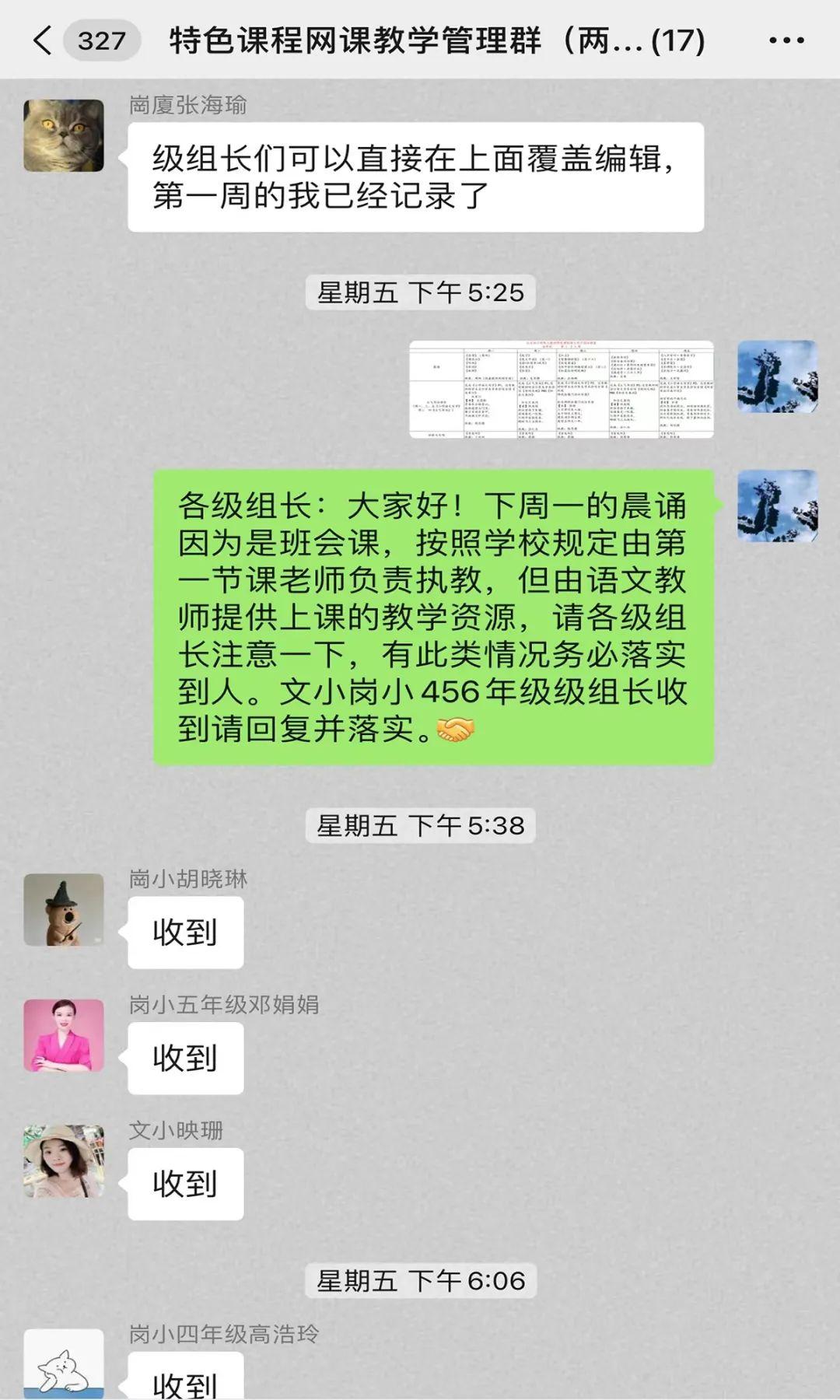This screenshot has height=1400, width=840.
Task: Open 岗小五年级邓娟娟's avatar profile
Action: pos(64,1035)
